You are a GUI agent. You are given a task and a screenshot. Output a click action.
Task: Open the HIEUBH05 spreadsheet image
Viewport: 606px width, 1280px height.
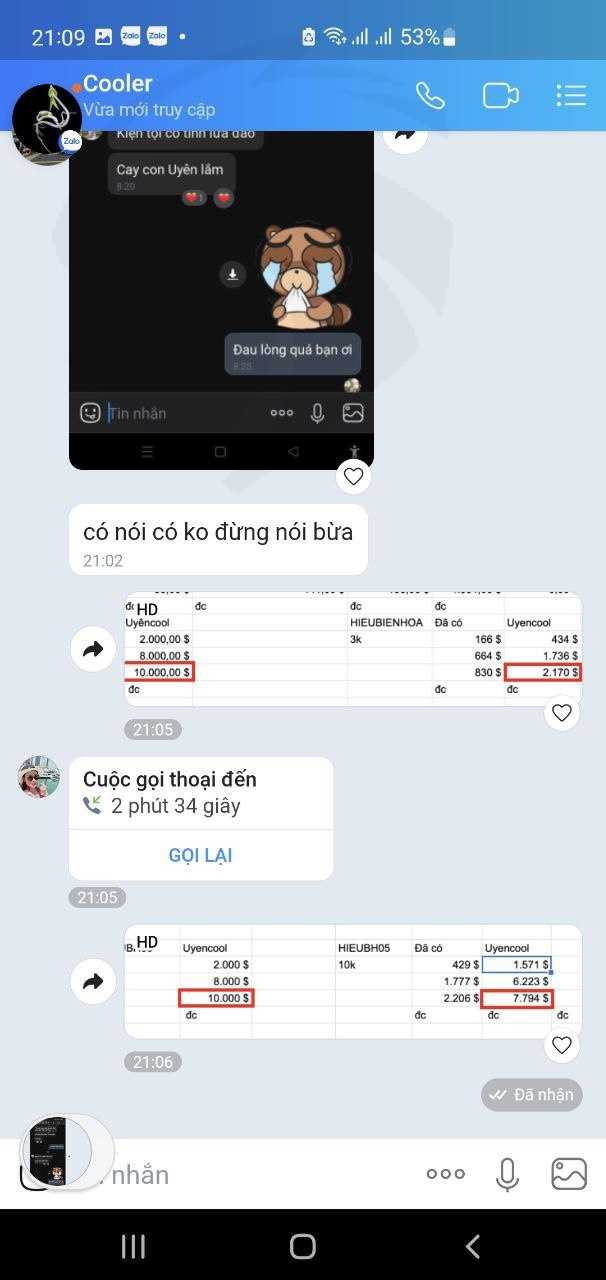click(353, 981)
